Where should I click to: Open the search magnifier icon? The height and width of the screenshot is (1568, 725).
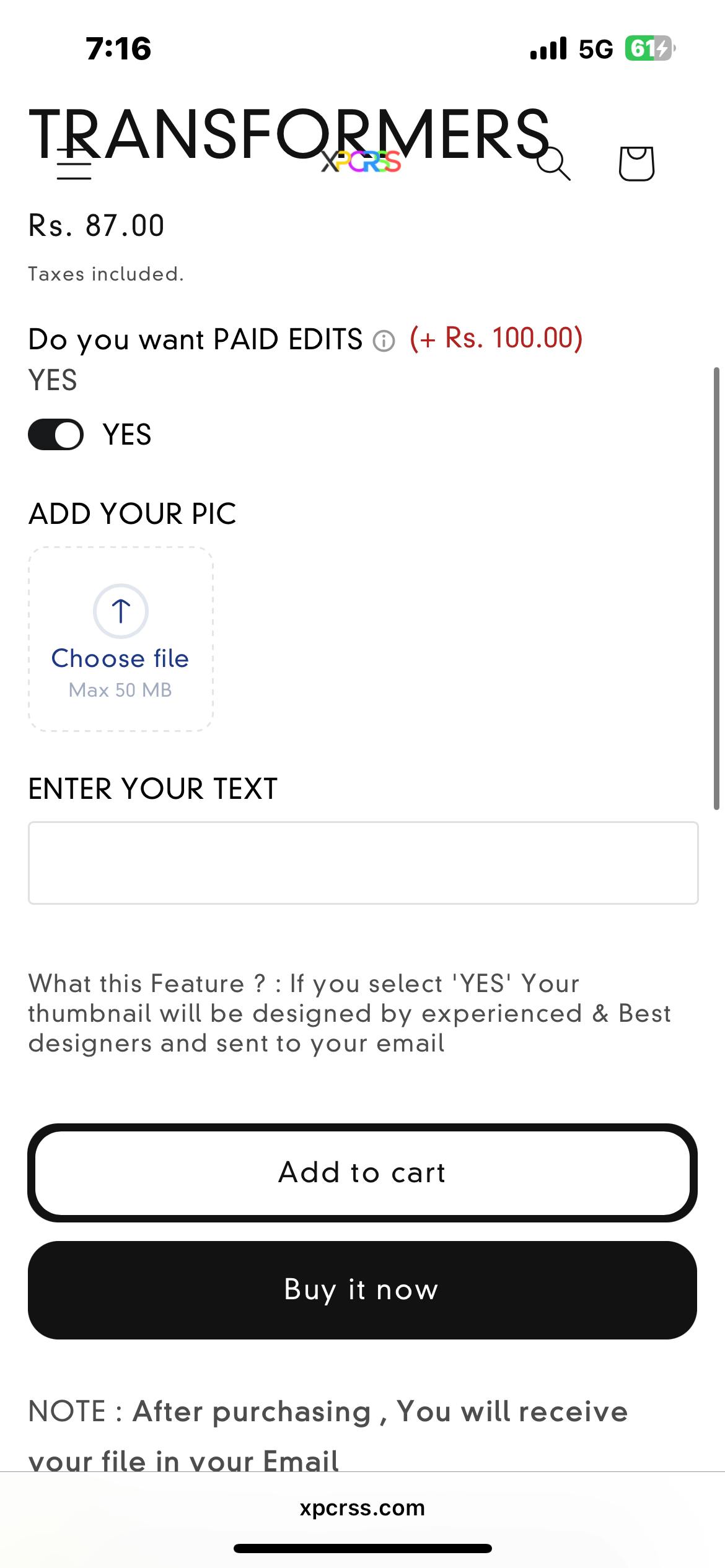point(553,164)
